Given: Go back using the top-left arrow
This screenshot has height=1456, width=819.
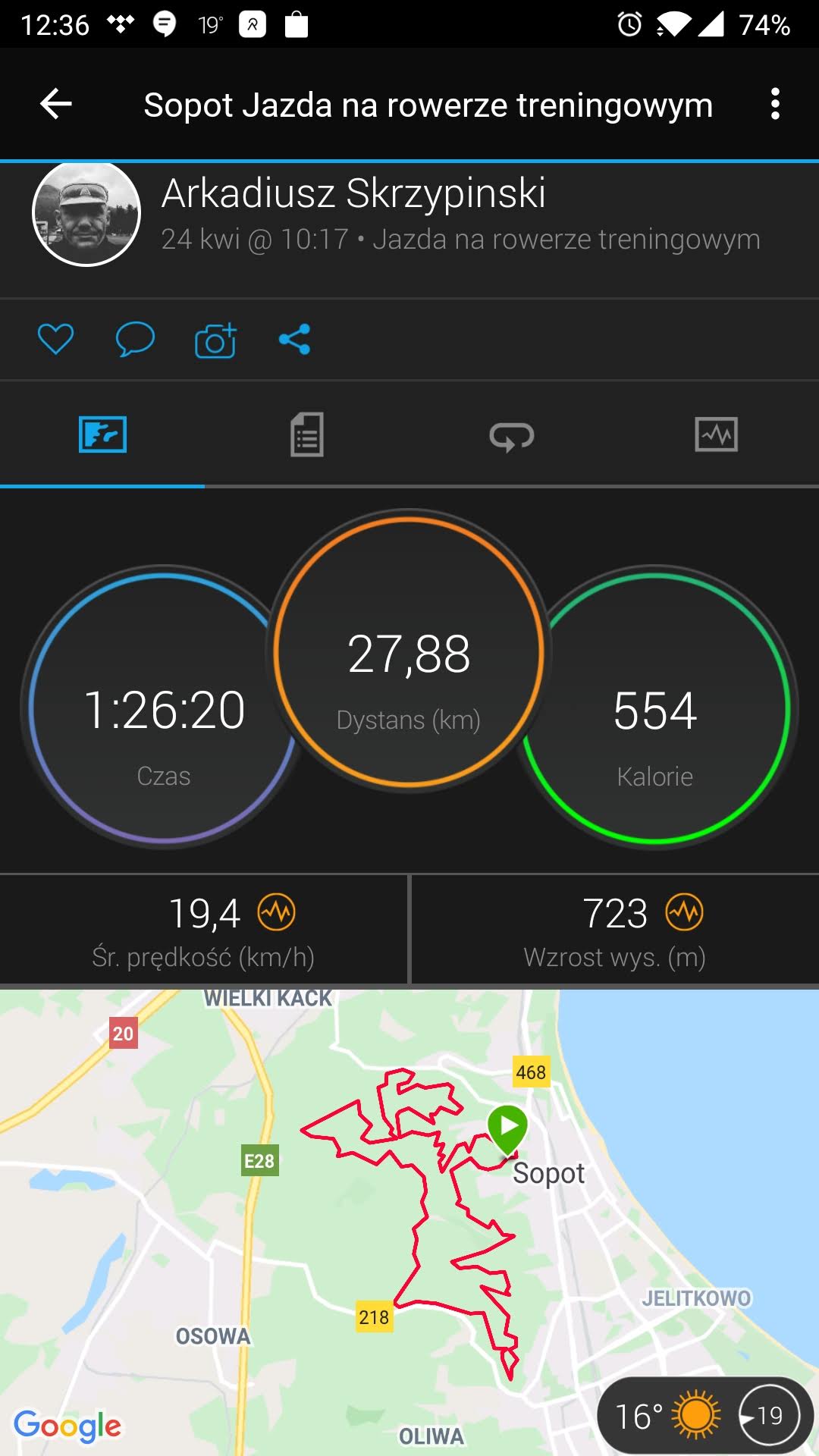Looking at the screenshot, I should (55, 104).
